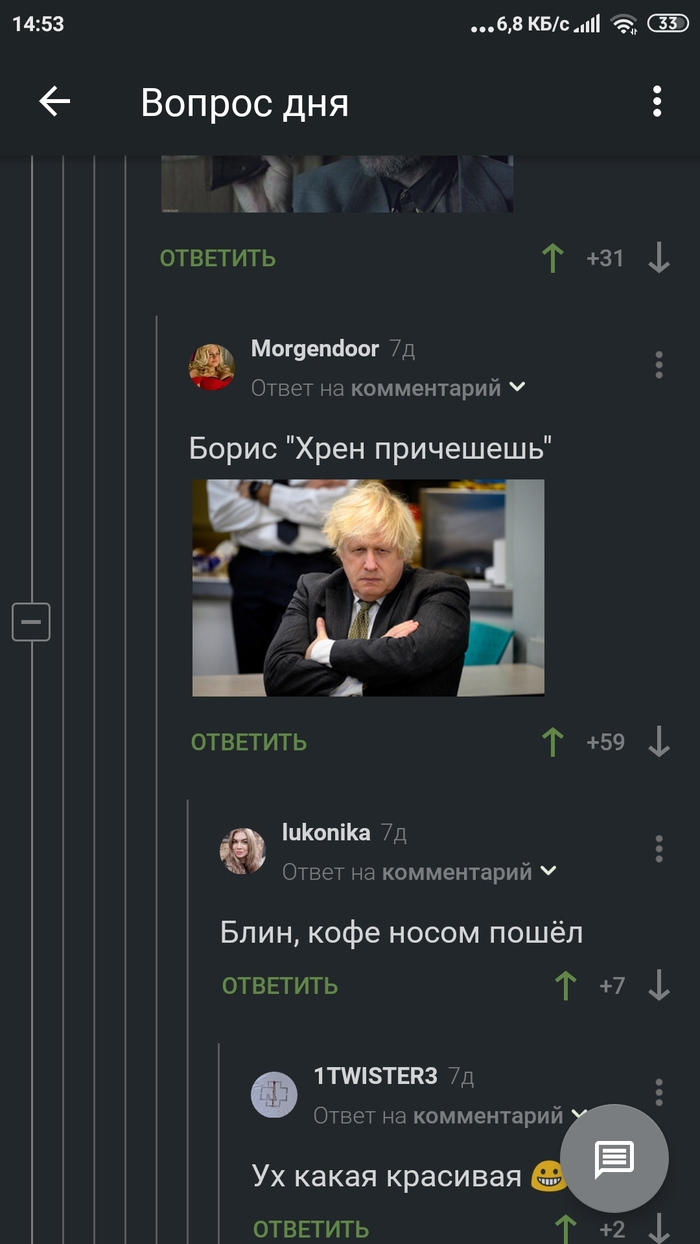
Task: Open Morgendoor's profile avatar
Action: click(212, 367)
